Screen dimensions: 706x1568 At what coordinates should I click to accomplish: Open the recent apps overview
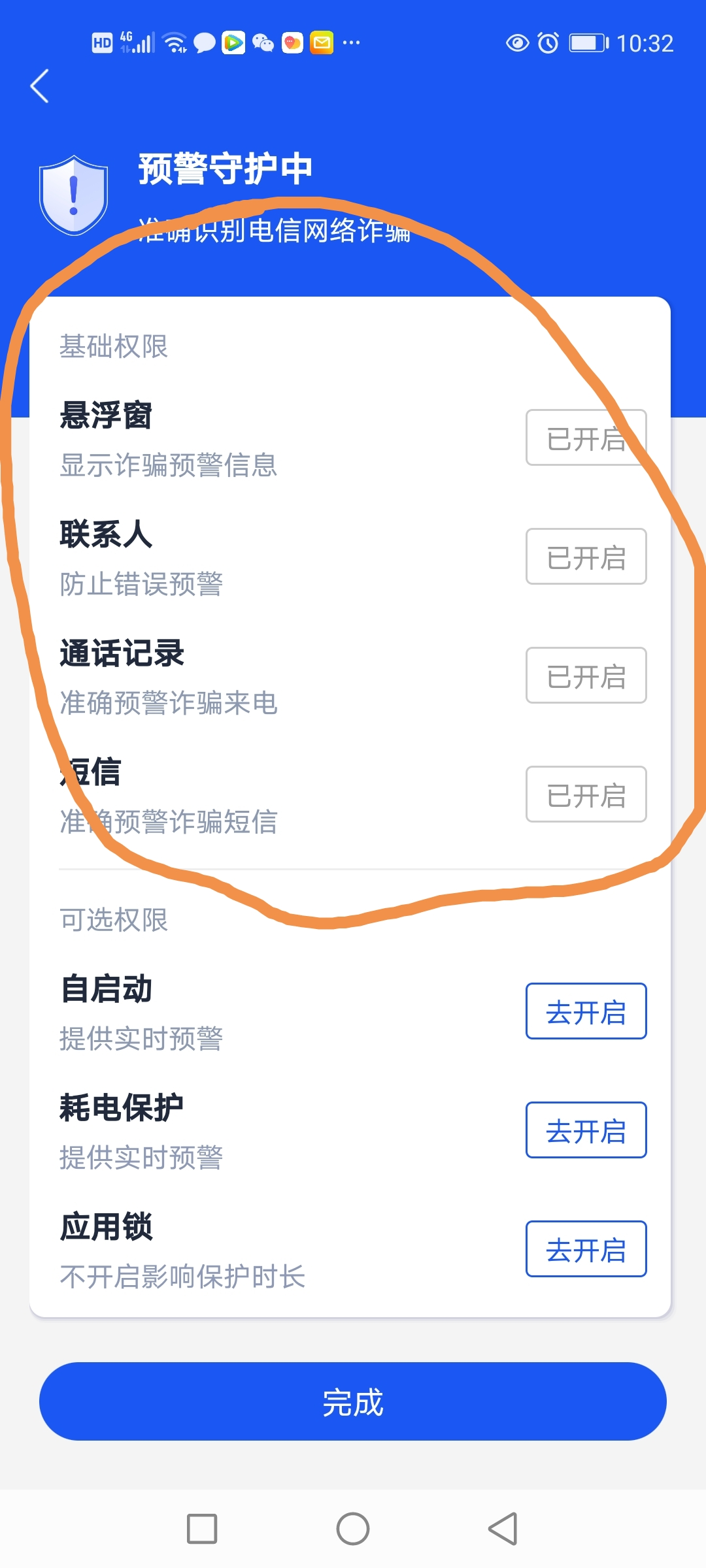(x=202, y=1529)
